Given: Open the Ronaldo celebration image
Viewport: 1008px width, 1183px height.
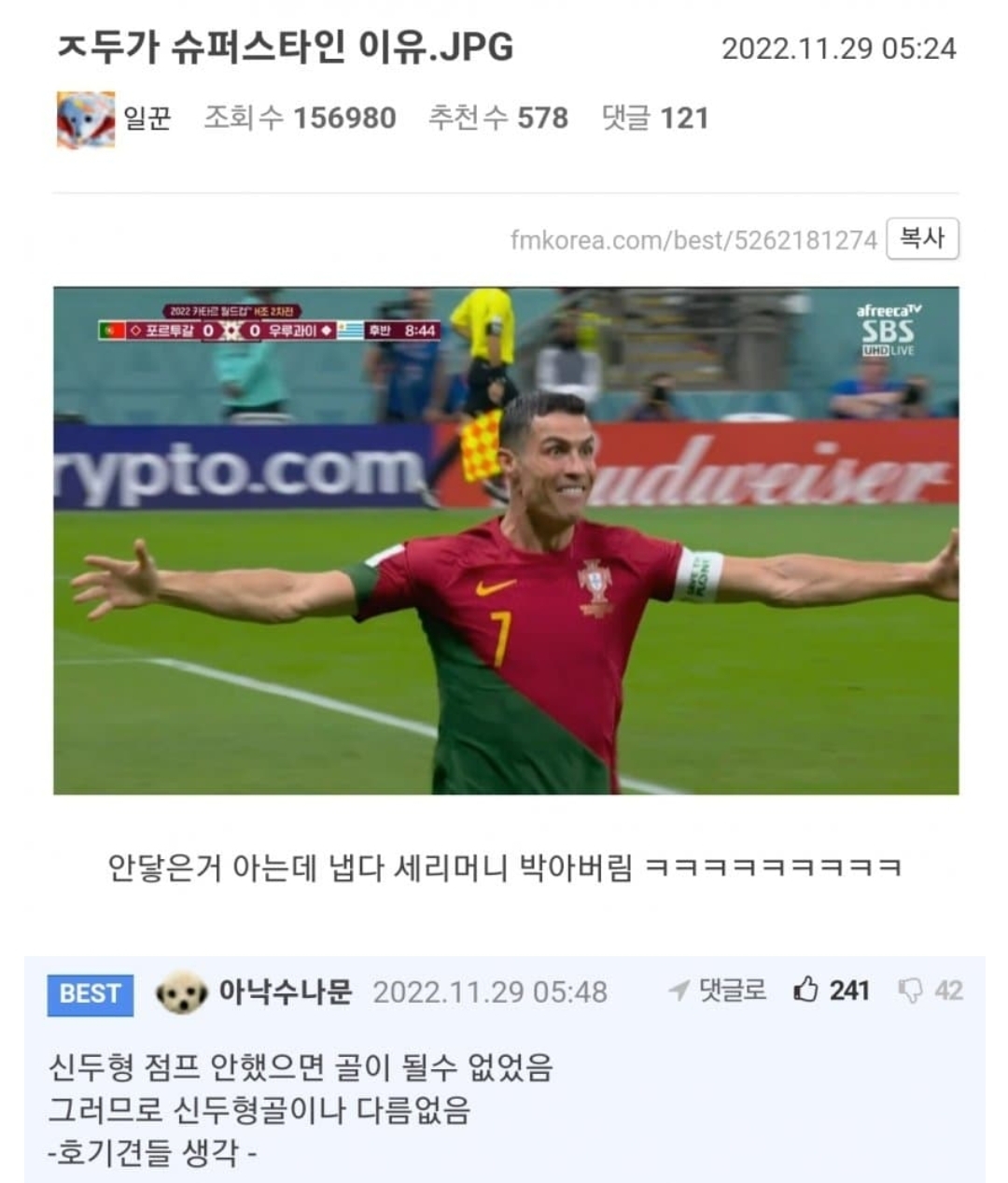Looking at the screenshot, I should pos(505,541).
